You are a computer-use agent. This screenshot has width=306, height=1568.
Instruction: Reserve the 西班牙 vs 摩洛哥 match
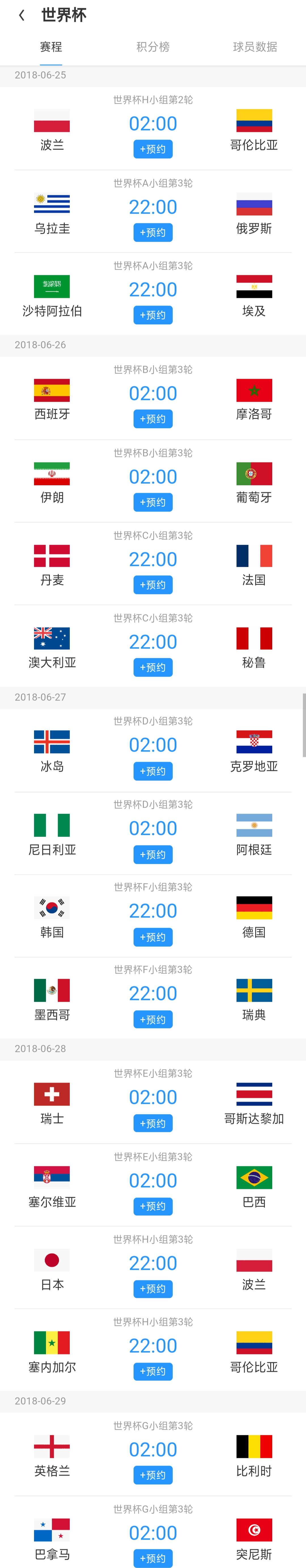[153, 419]
